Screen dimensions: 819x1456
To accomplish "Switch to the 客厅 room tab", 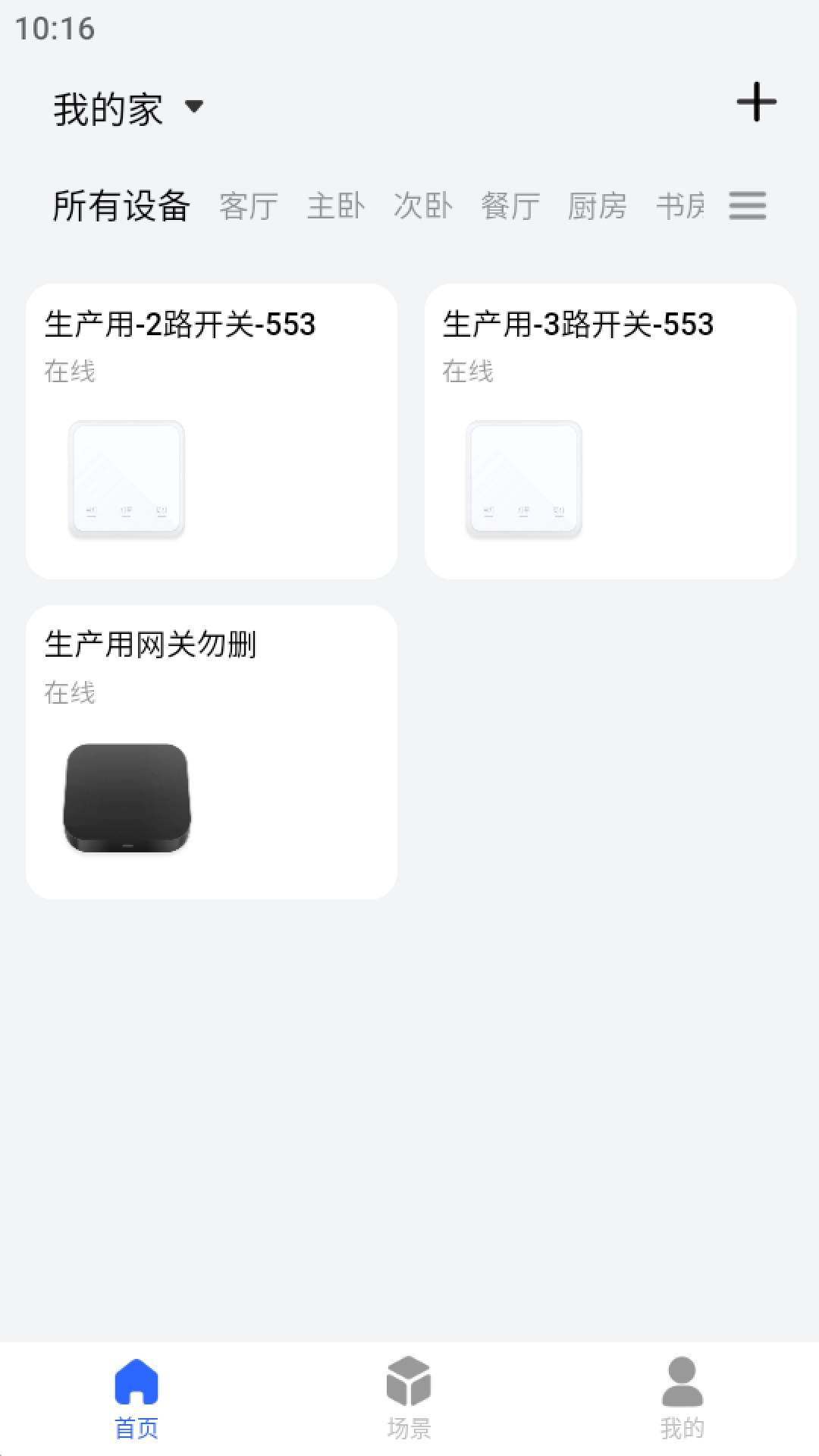I will coord(248,206).
